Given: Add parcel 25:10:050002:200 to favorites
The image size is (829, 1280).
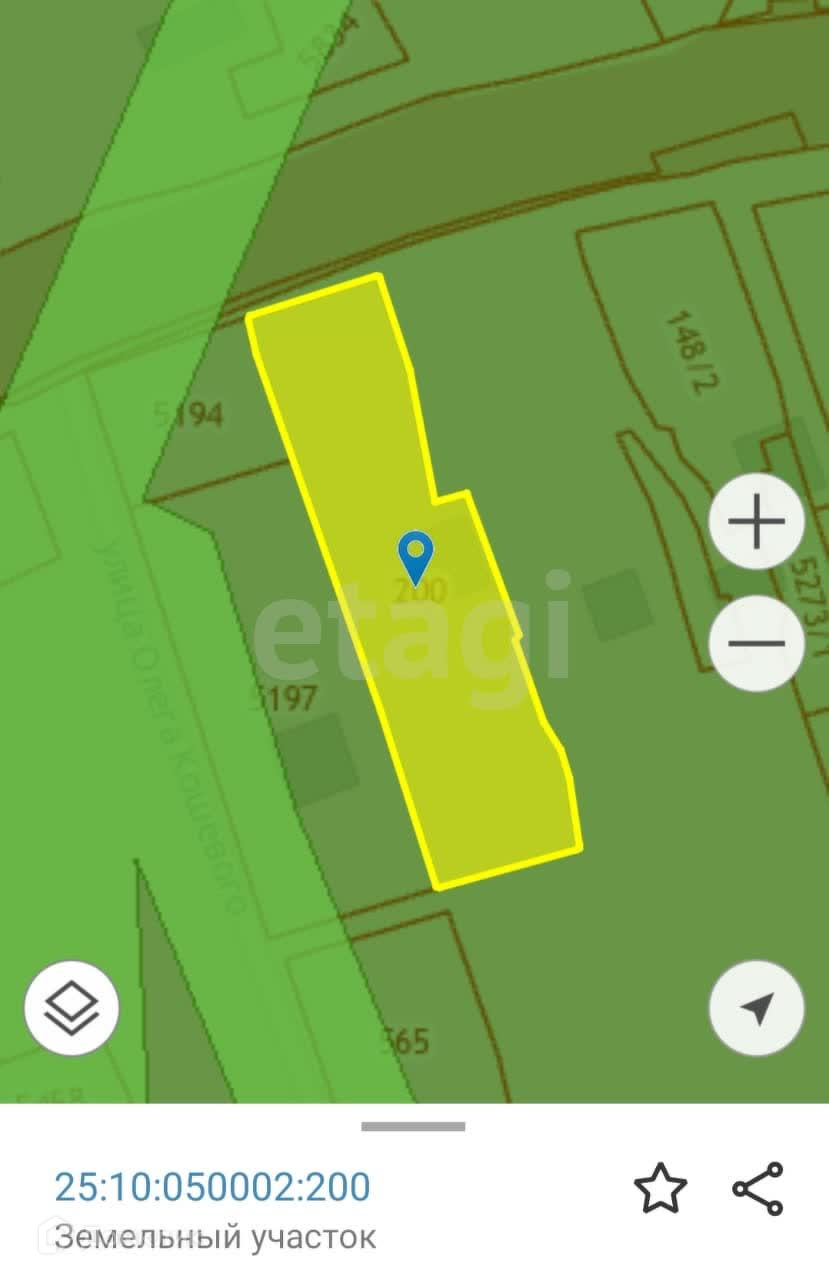Looking at the screenshot, I should pyautogui.click(x=661, y=1189).
